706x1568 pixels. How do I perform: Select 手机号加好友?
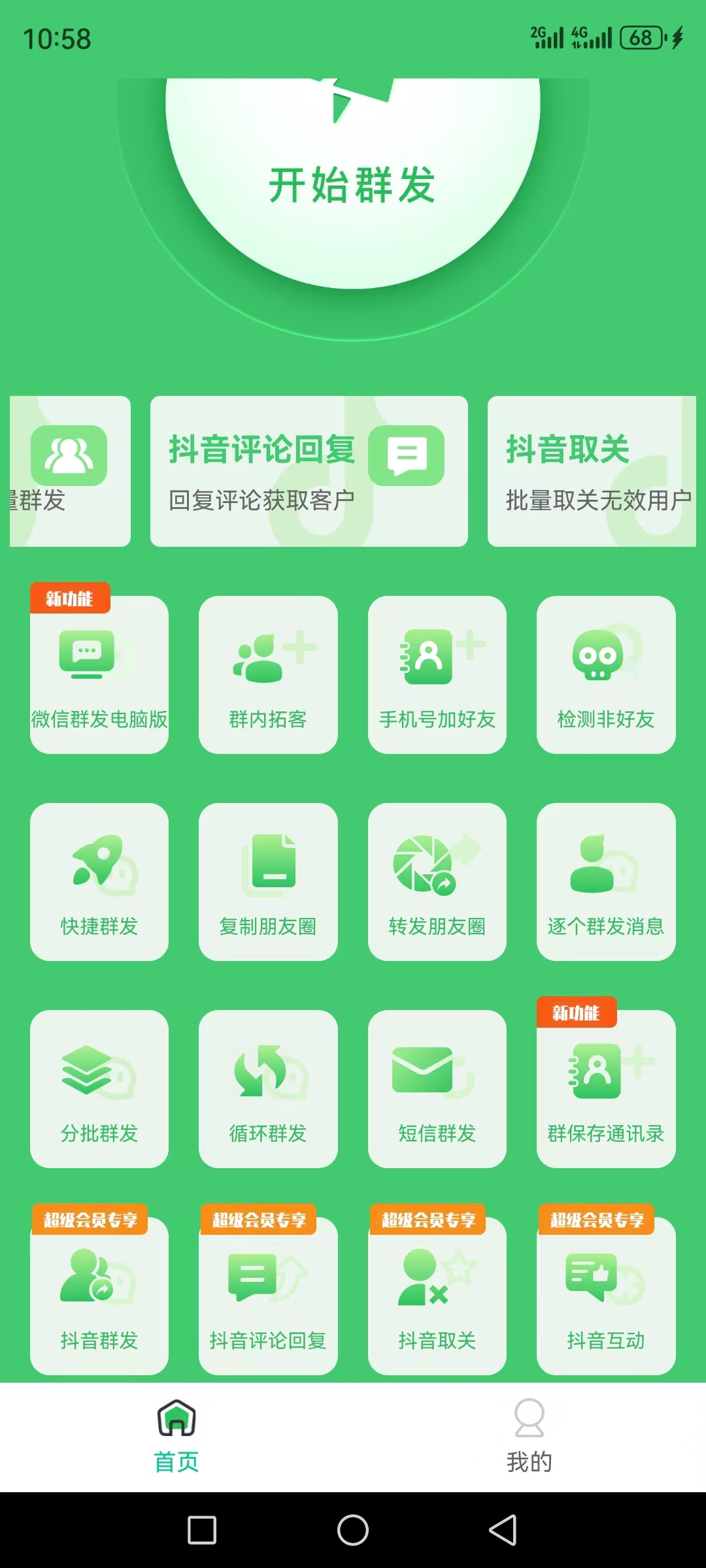click(437, 675)
